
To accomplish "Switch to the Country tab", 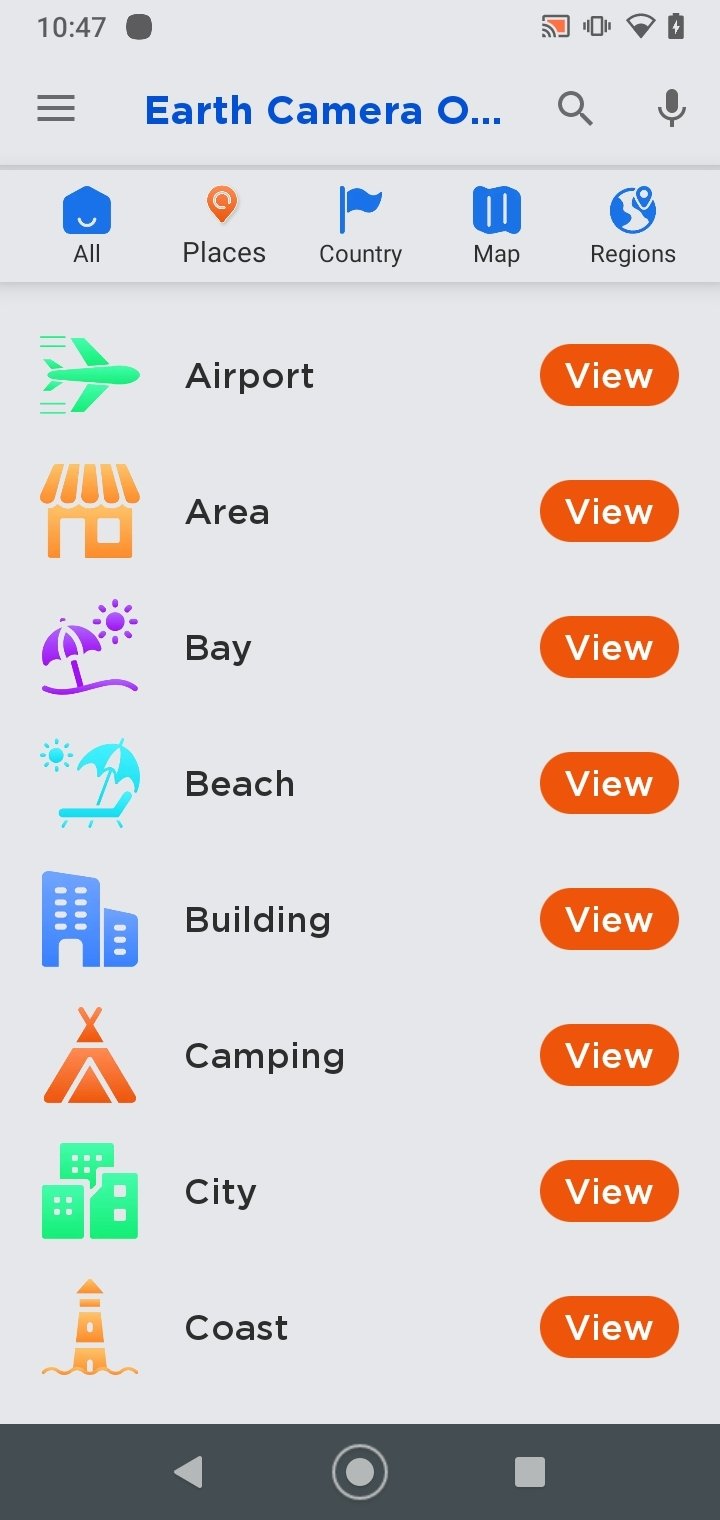I will 361,226.
